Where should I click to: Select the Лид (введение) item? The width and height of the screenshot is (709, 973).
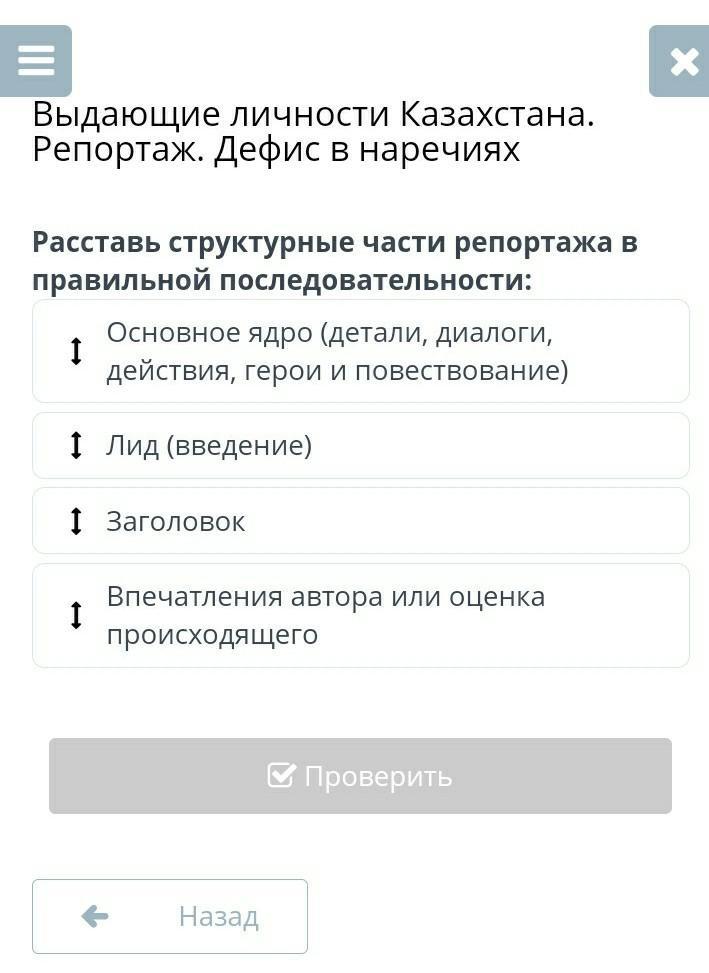360,446
